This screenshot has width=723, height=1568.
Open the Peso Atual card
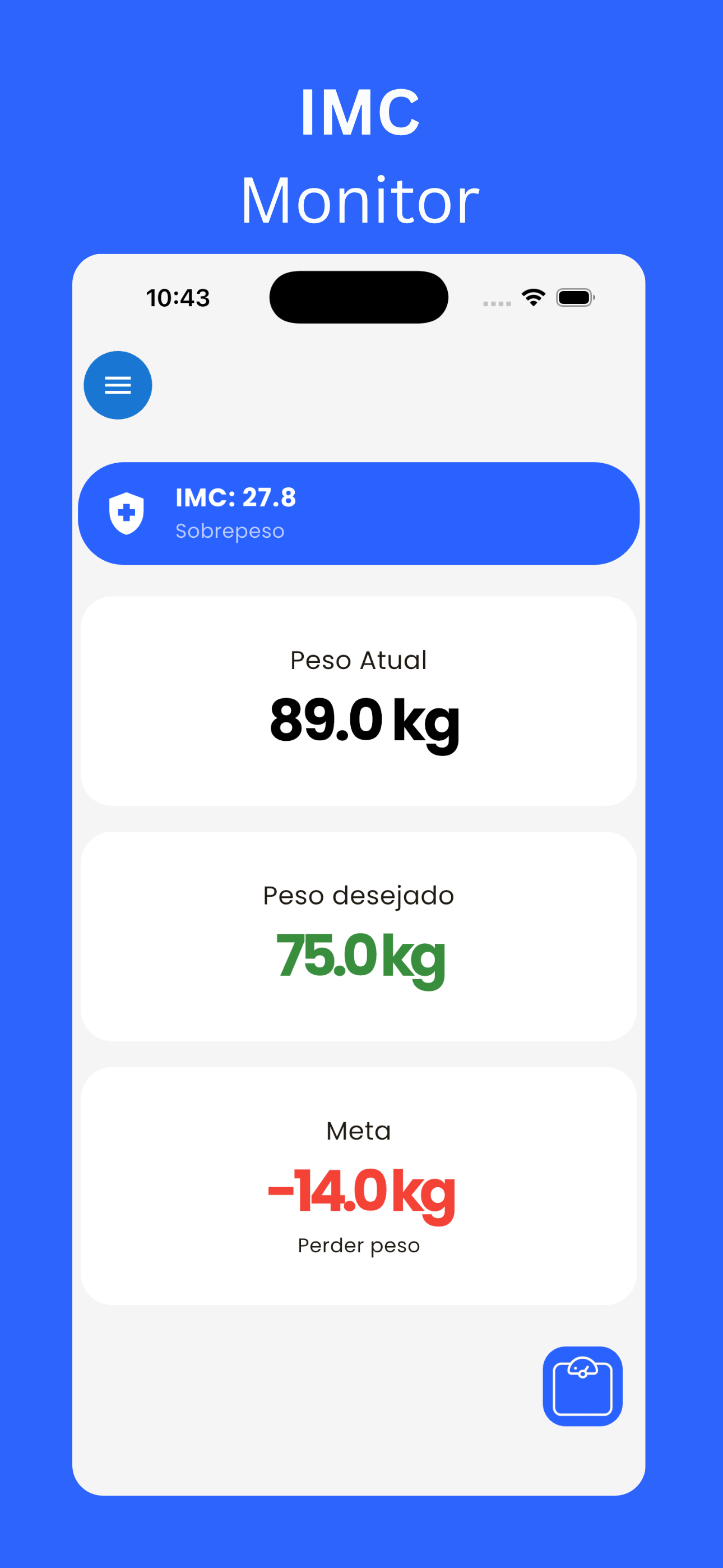coord(360,700)
